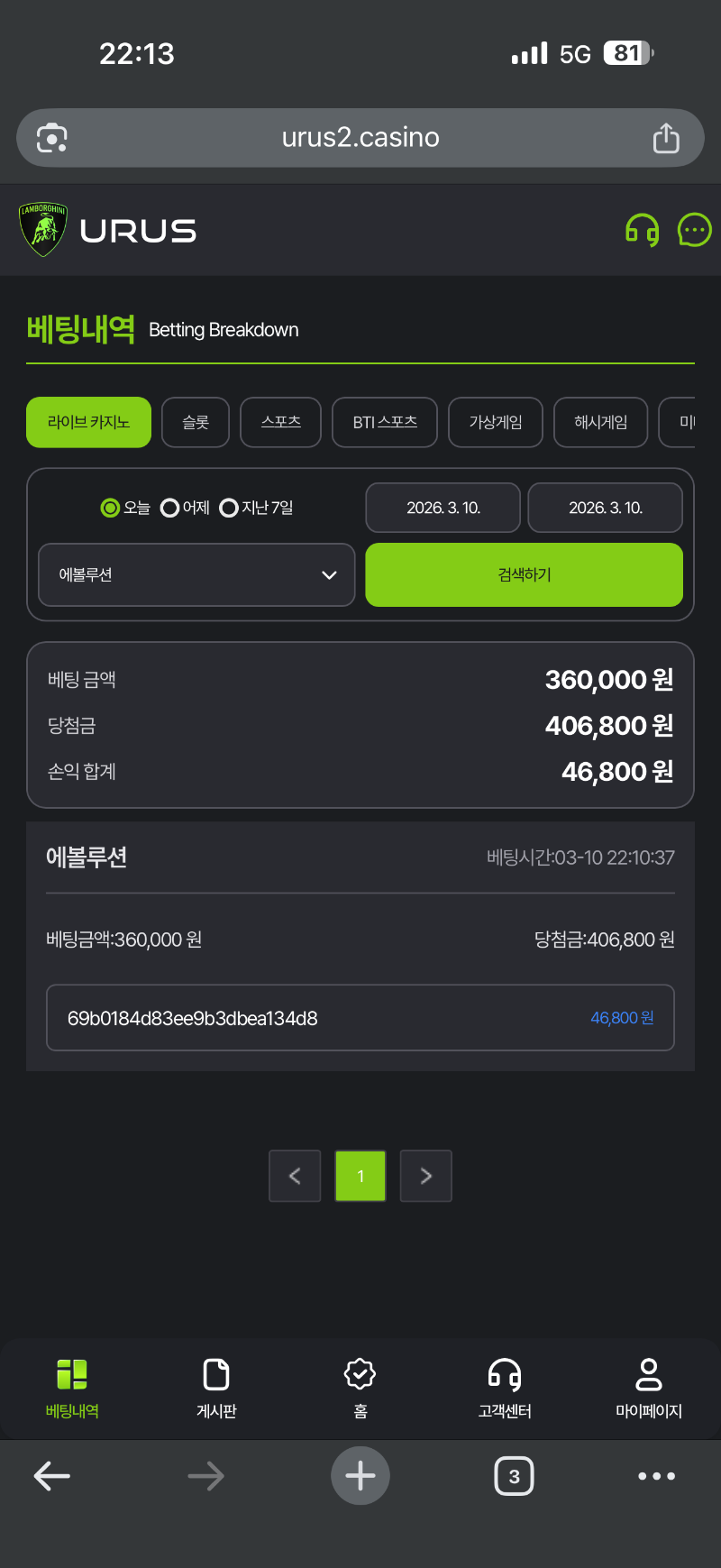Go to the 홈 tab
The image size is (721, 1568).
[360, 1388]
